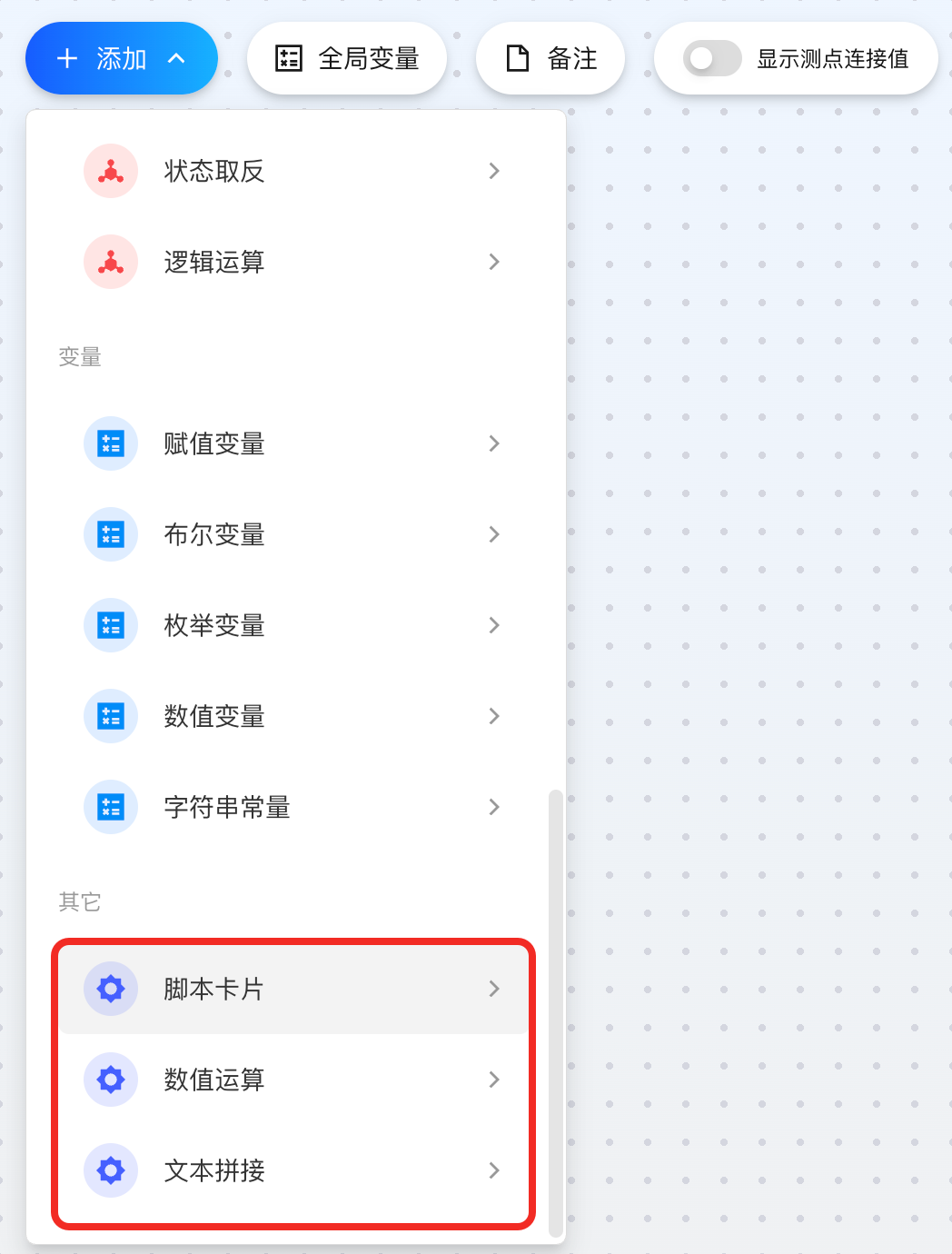Select 布尔变量 option

(x=291, y=534)
